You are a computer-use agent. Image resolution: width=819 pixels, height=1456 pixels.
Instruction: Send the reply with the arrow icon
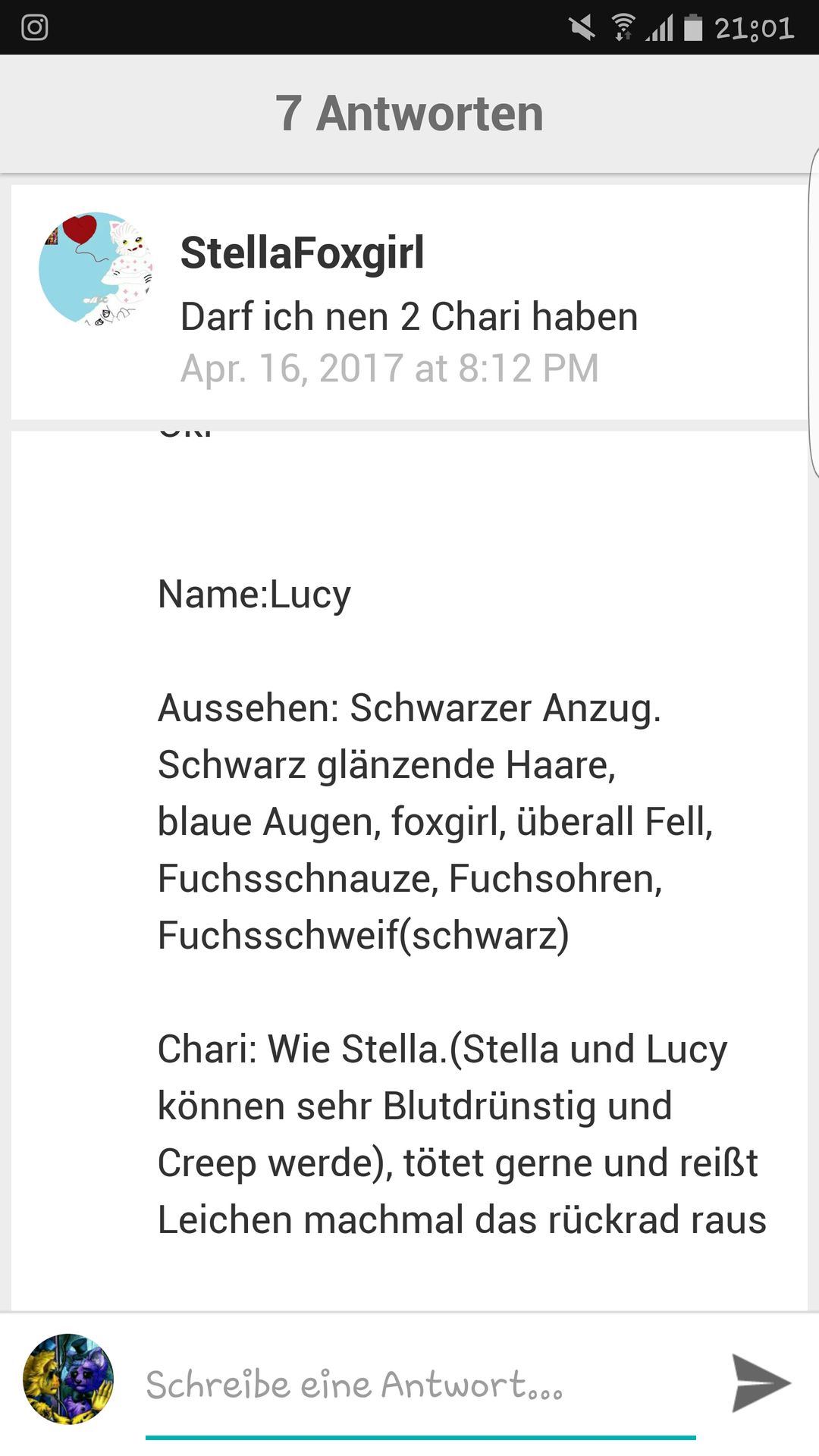pyautogui.click(x=761, y=1383)
